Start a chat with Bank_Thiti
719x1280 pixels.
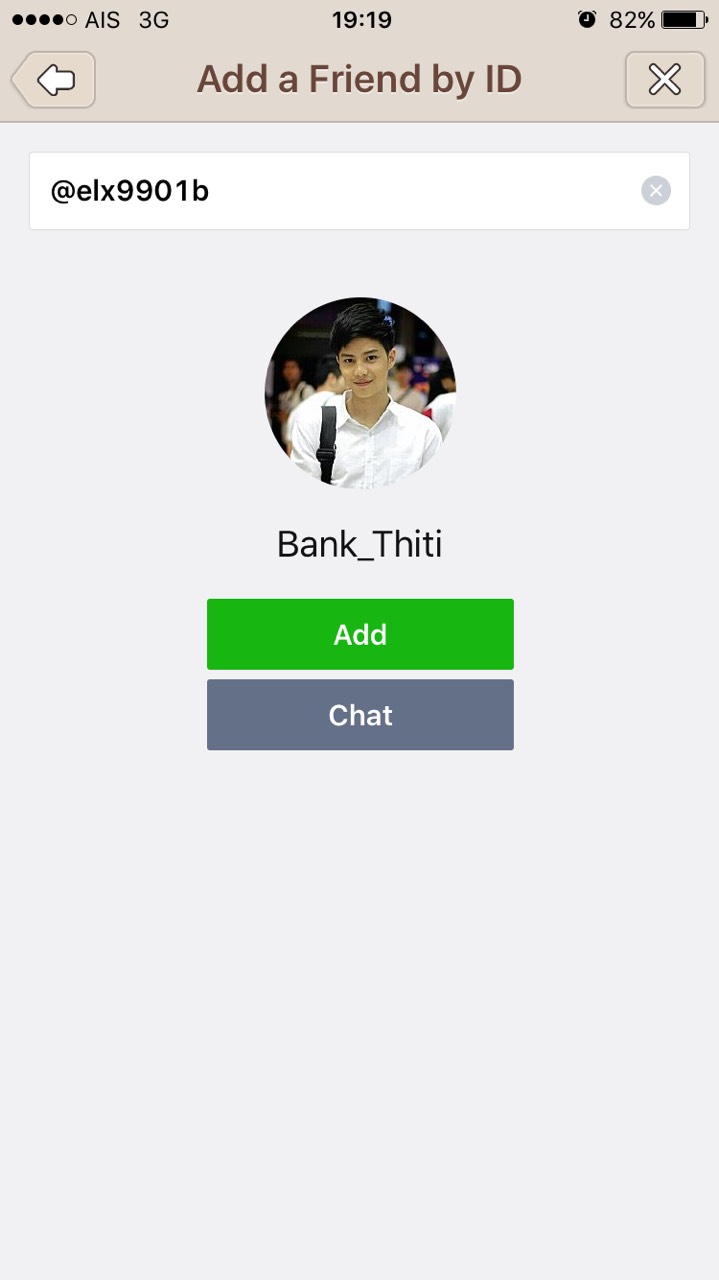tap(360, 715)
